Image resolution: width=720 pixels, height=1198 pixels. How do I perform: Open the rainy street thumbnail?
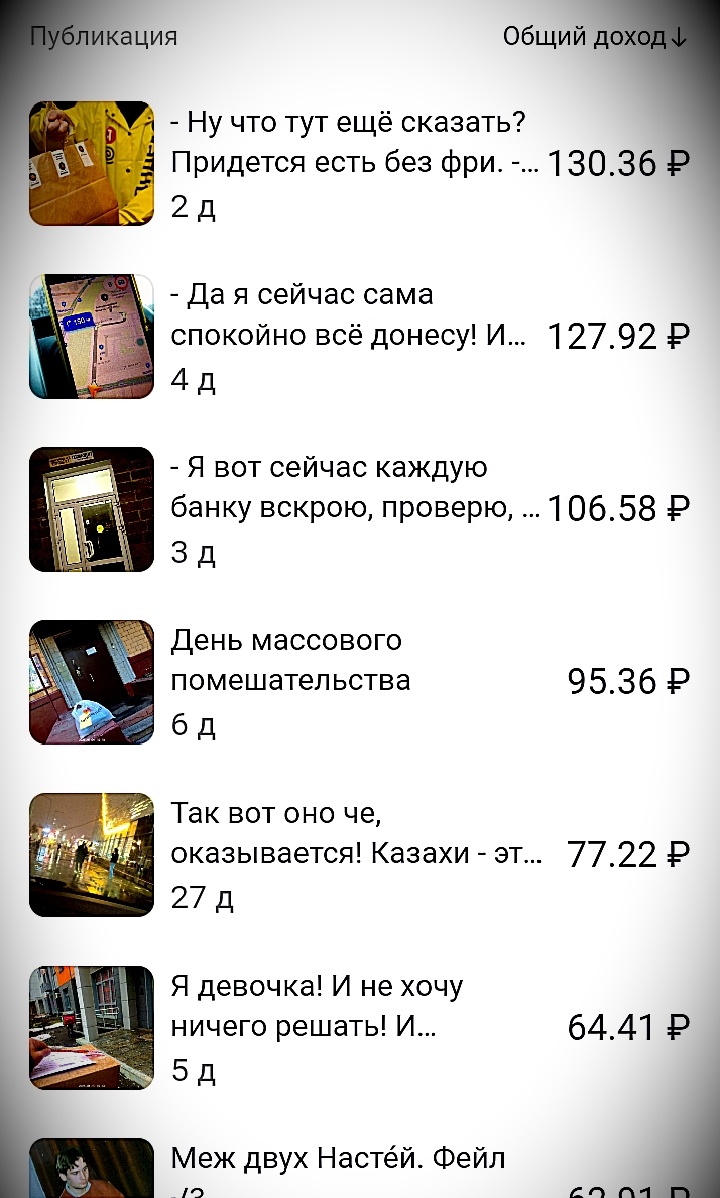pyautogui.click(x=91, y=855)
